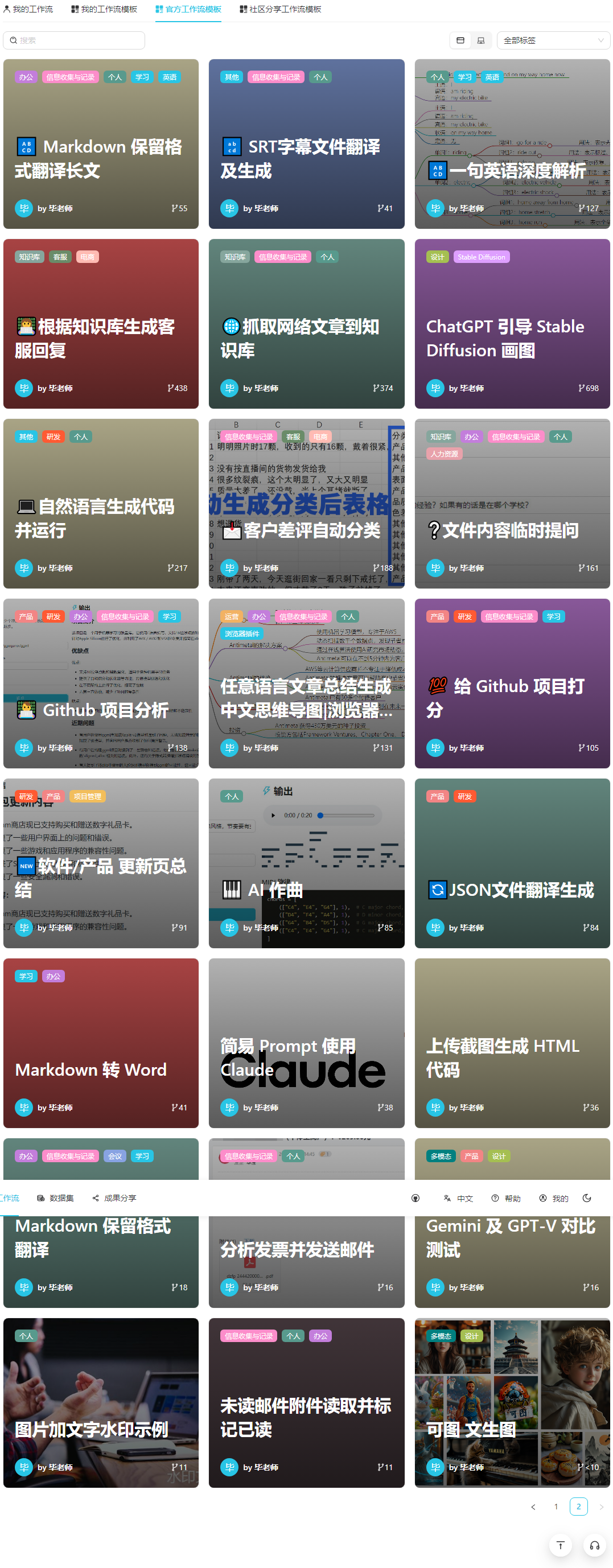The height and width of the screenshot is (1568, 613).
Task: Open the 帮助 menu item
Action: point(506,1199)
